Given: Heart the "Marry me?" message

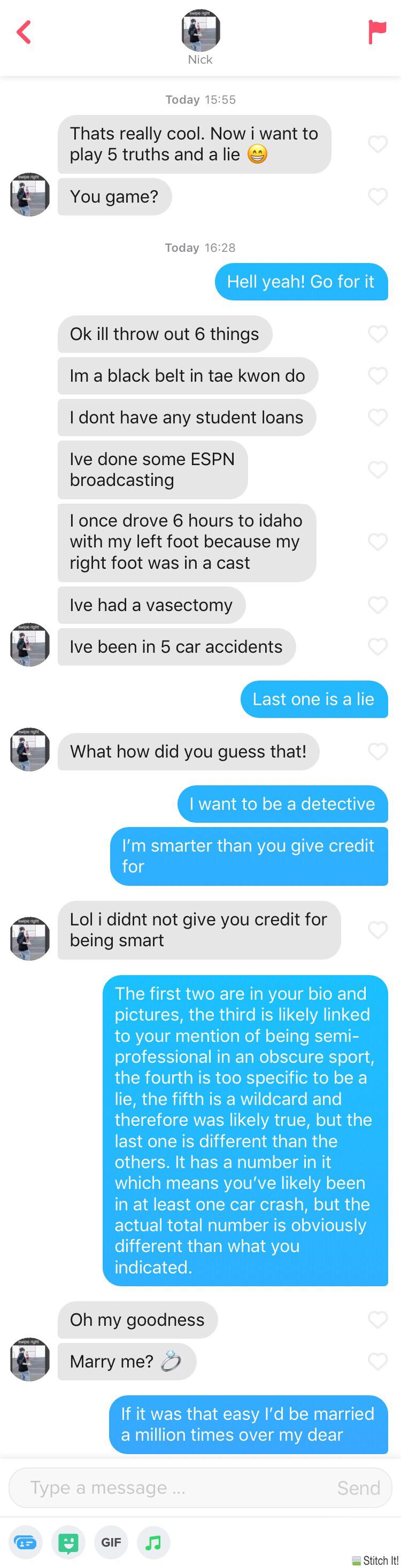Looking at the screenshot, I should pos(377,1362).
